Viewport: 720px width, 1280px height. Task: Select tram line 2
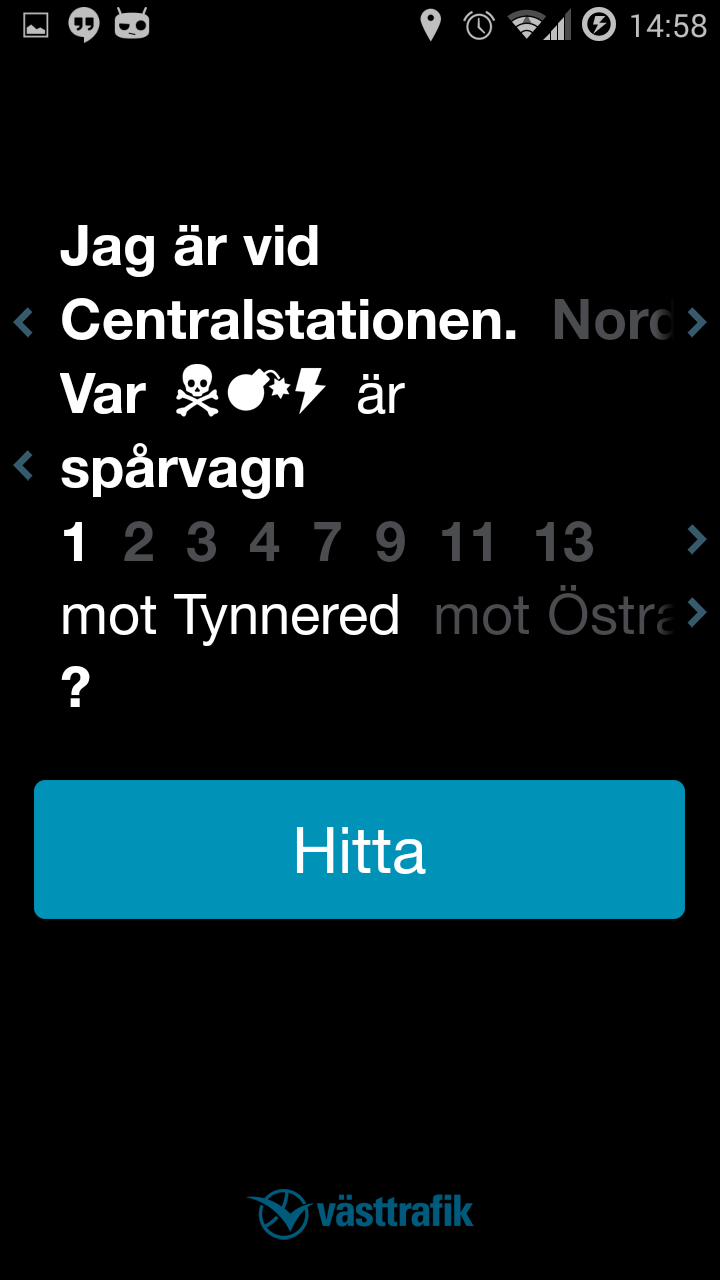(x=138, y=543)
